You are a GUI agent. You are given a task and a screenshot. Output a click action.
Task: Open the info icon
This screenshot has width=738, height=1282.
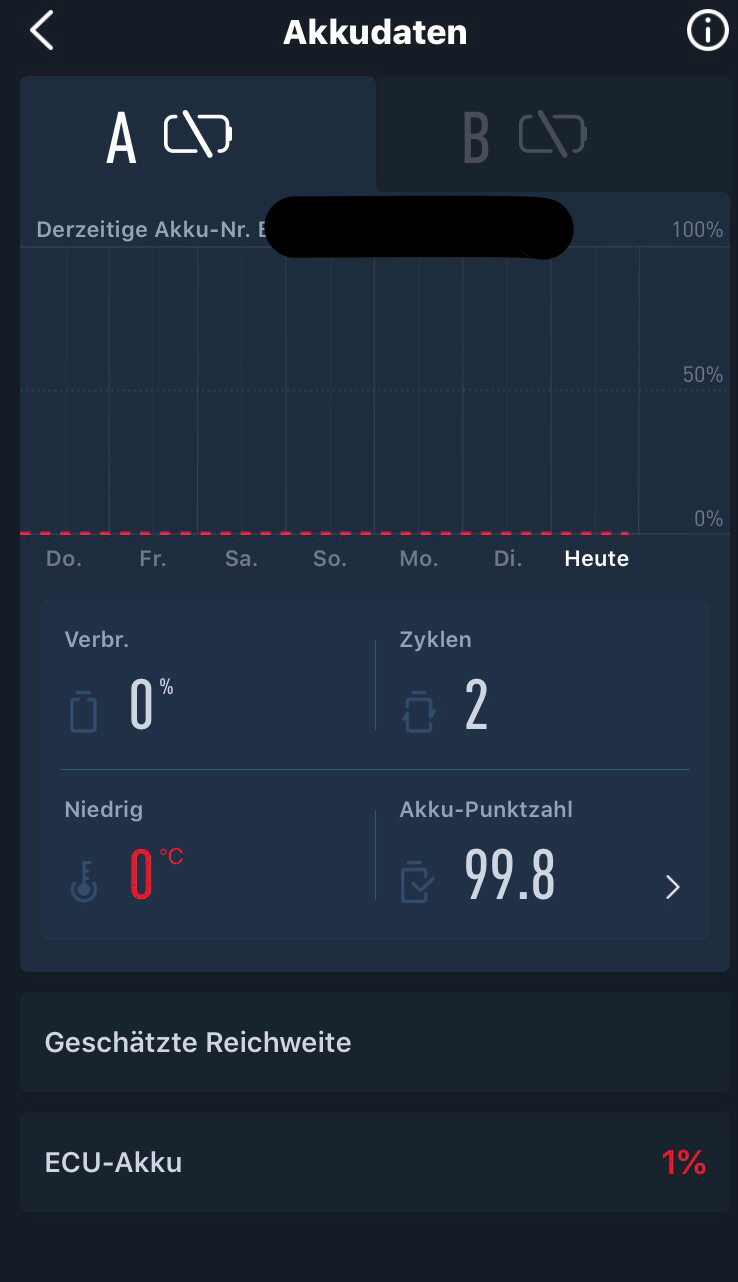tap(707, 32)
